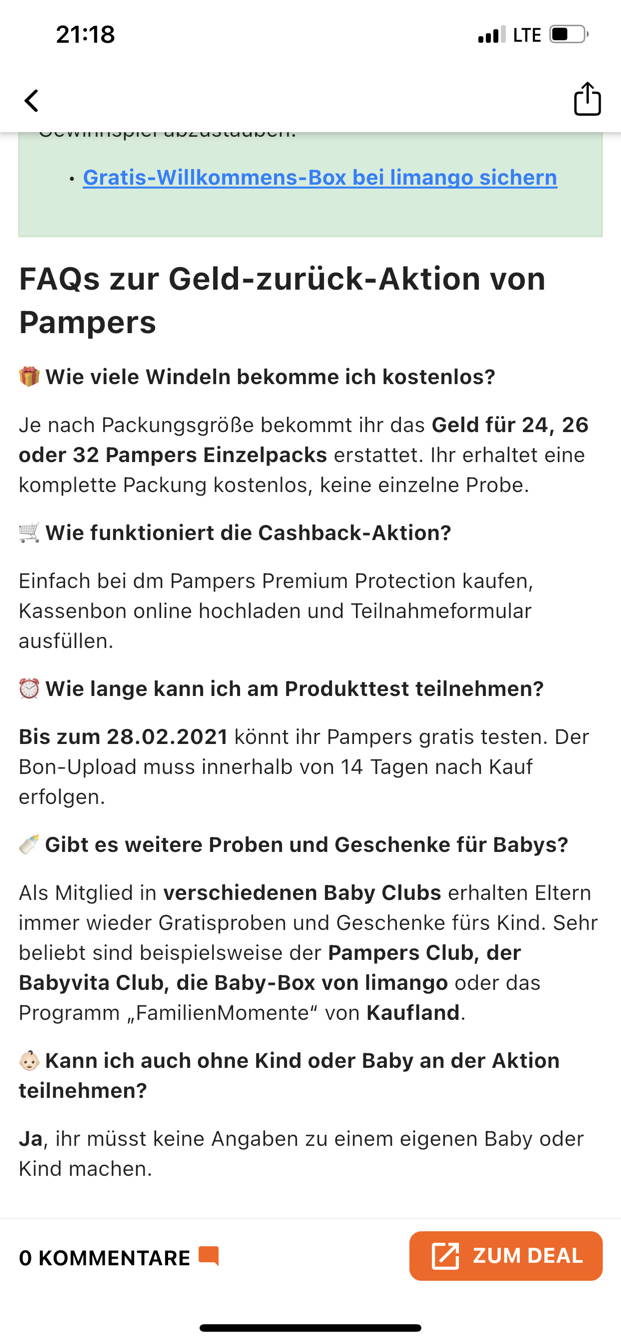Share this deal via the share icon
Screen dimensions: 621x1344
tap(587, 99)
